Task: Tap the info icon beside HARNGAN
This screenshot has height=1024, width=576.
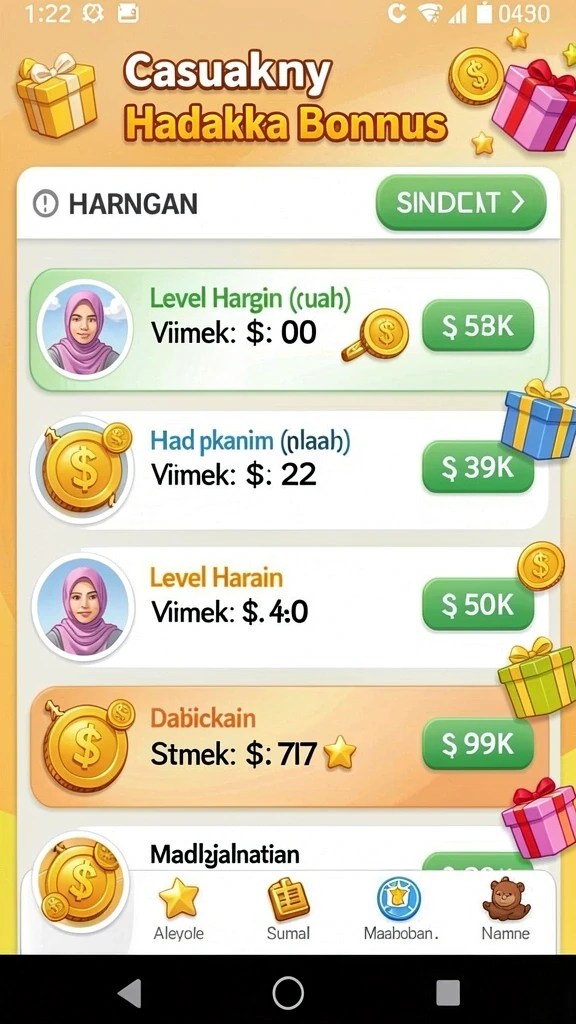Action: point(45,204)
